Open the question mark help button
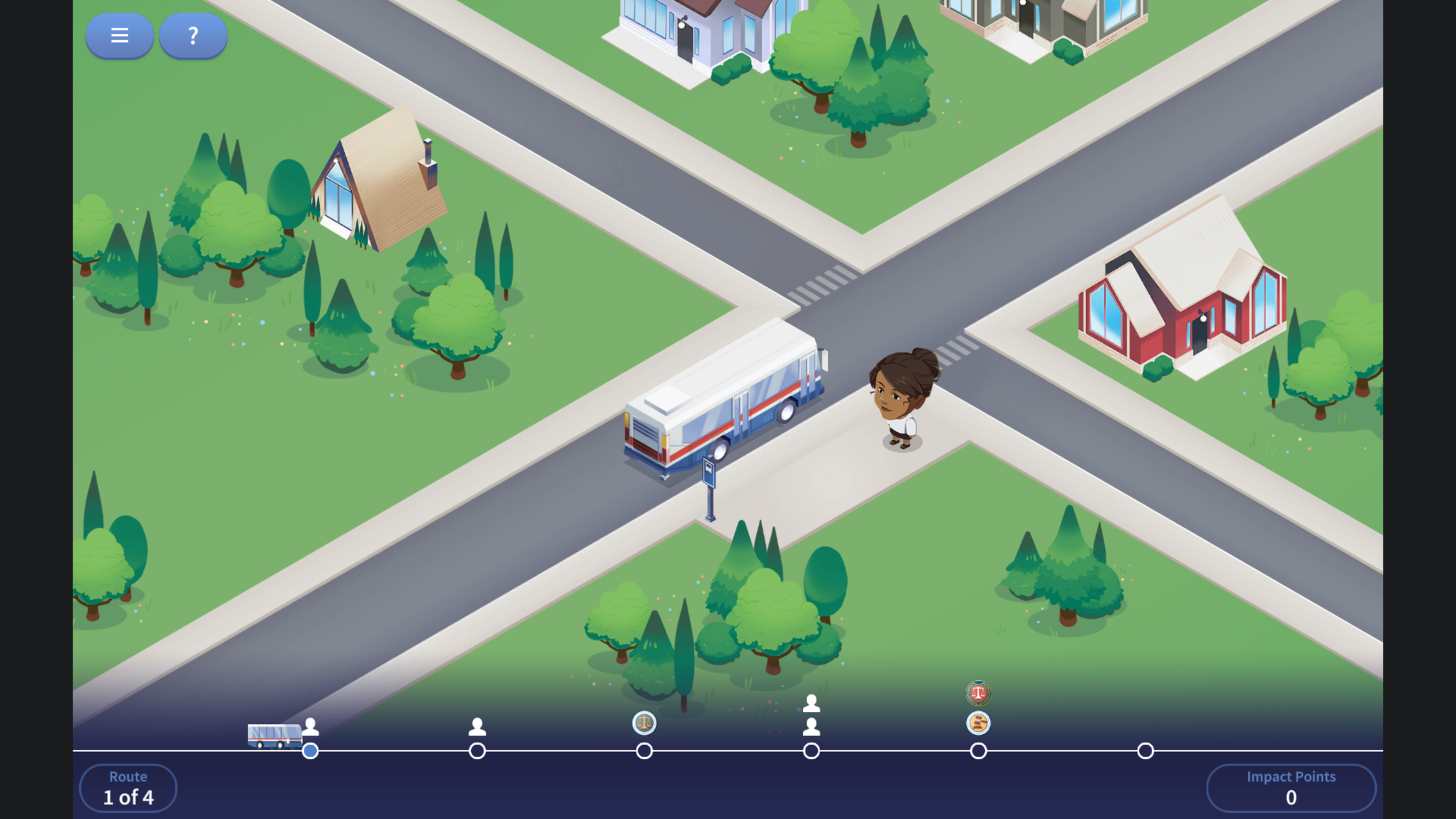Screen dimensions: 1456x819 [193, 36]
